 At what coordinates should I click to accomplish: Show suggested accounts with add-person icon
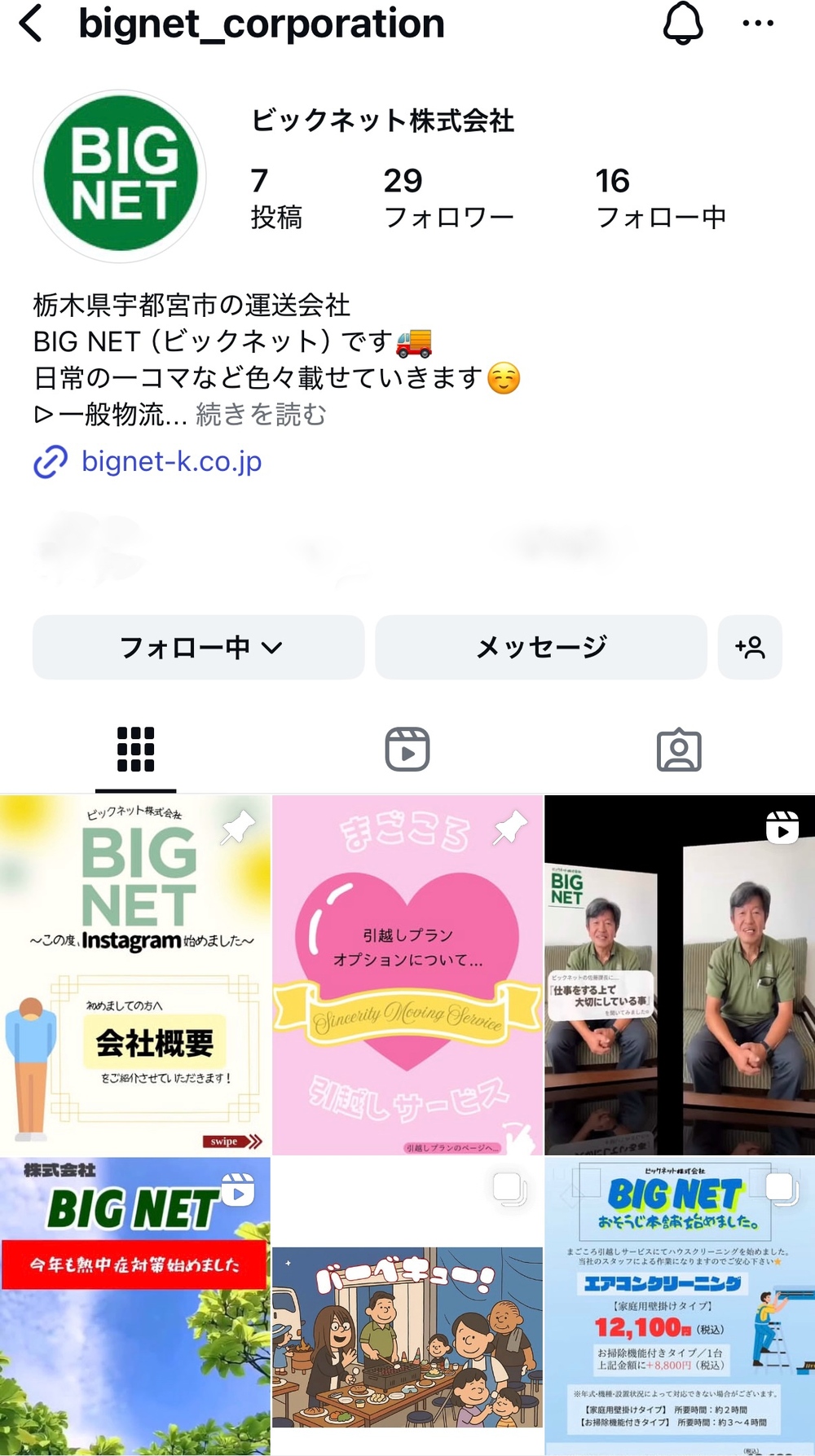pos(750,647)
